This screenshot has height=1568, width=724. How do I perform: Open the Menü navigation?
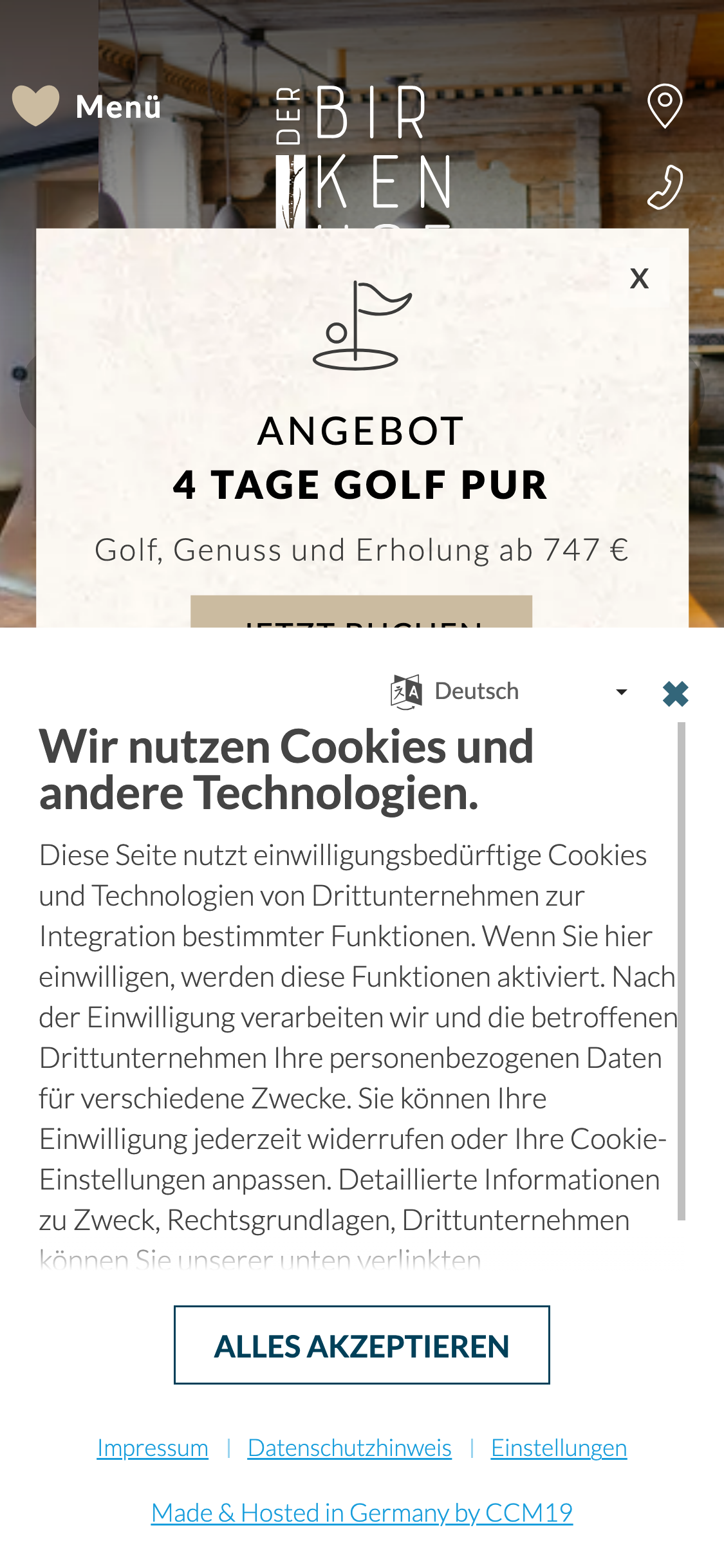coord(118,106)
